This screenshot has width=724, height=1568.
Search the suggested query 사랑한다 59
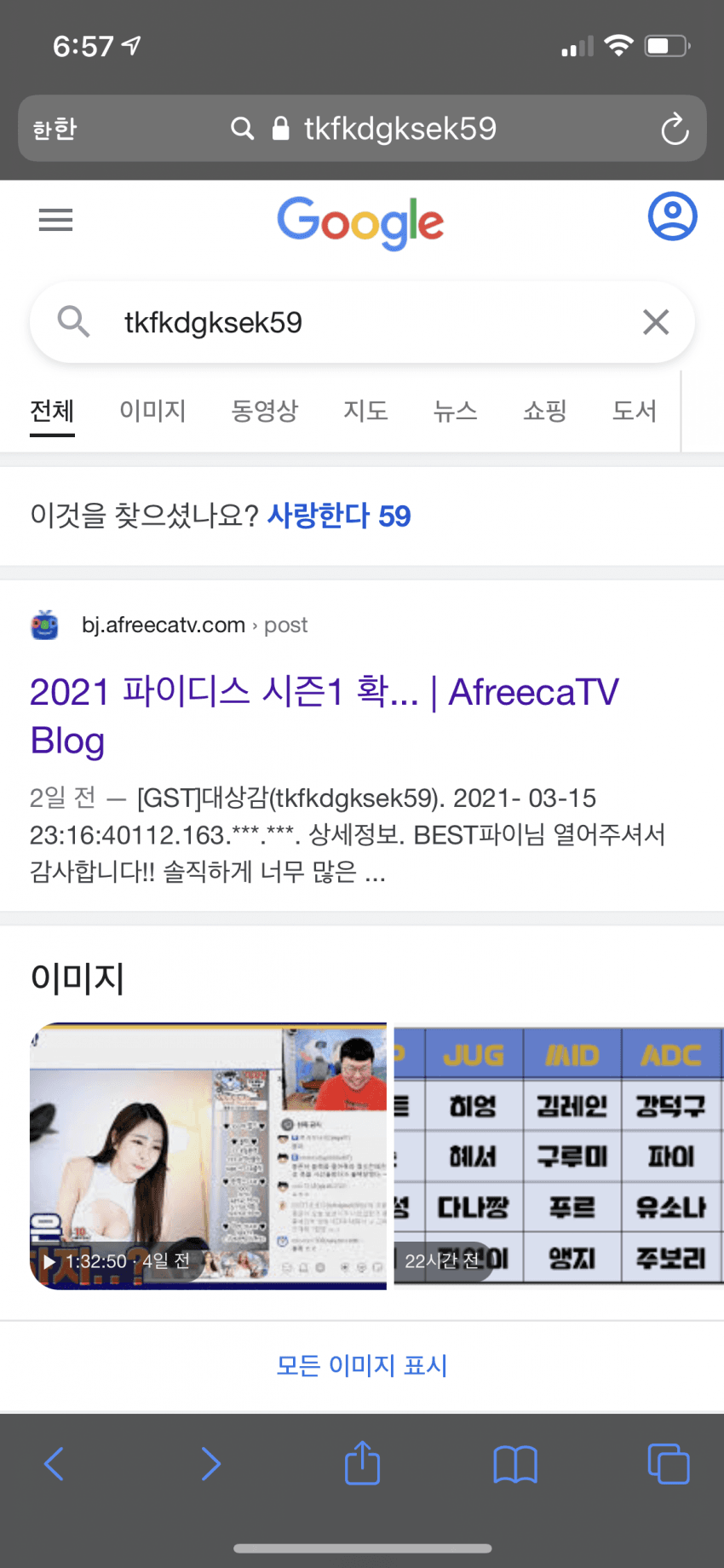coord(339,516)
